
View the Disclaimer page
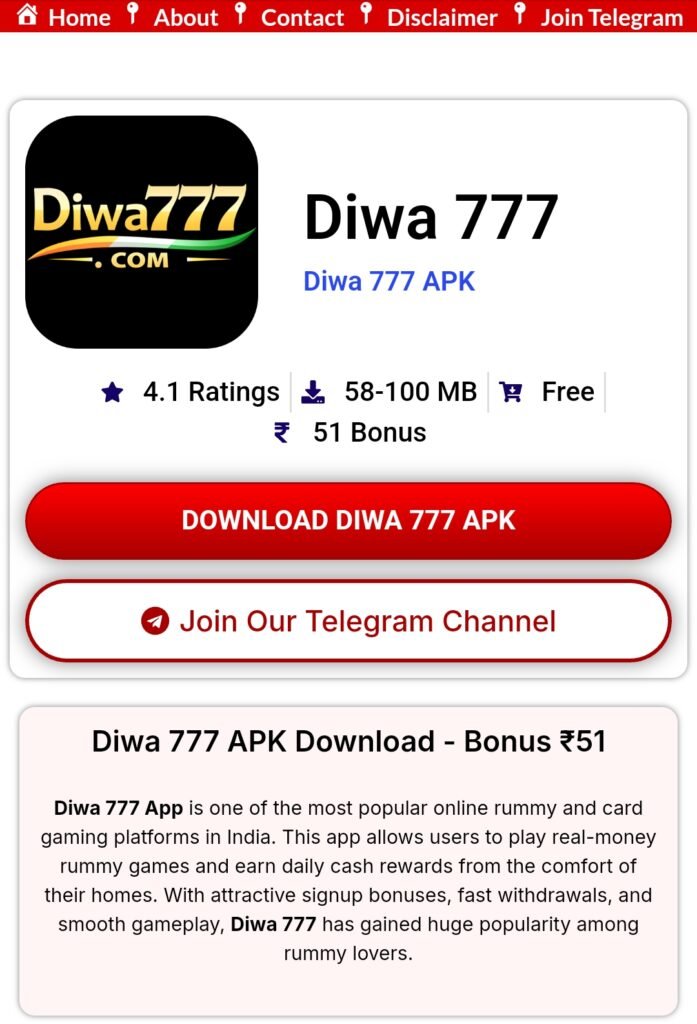[441, 17]
